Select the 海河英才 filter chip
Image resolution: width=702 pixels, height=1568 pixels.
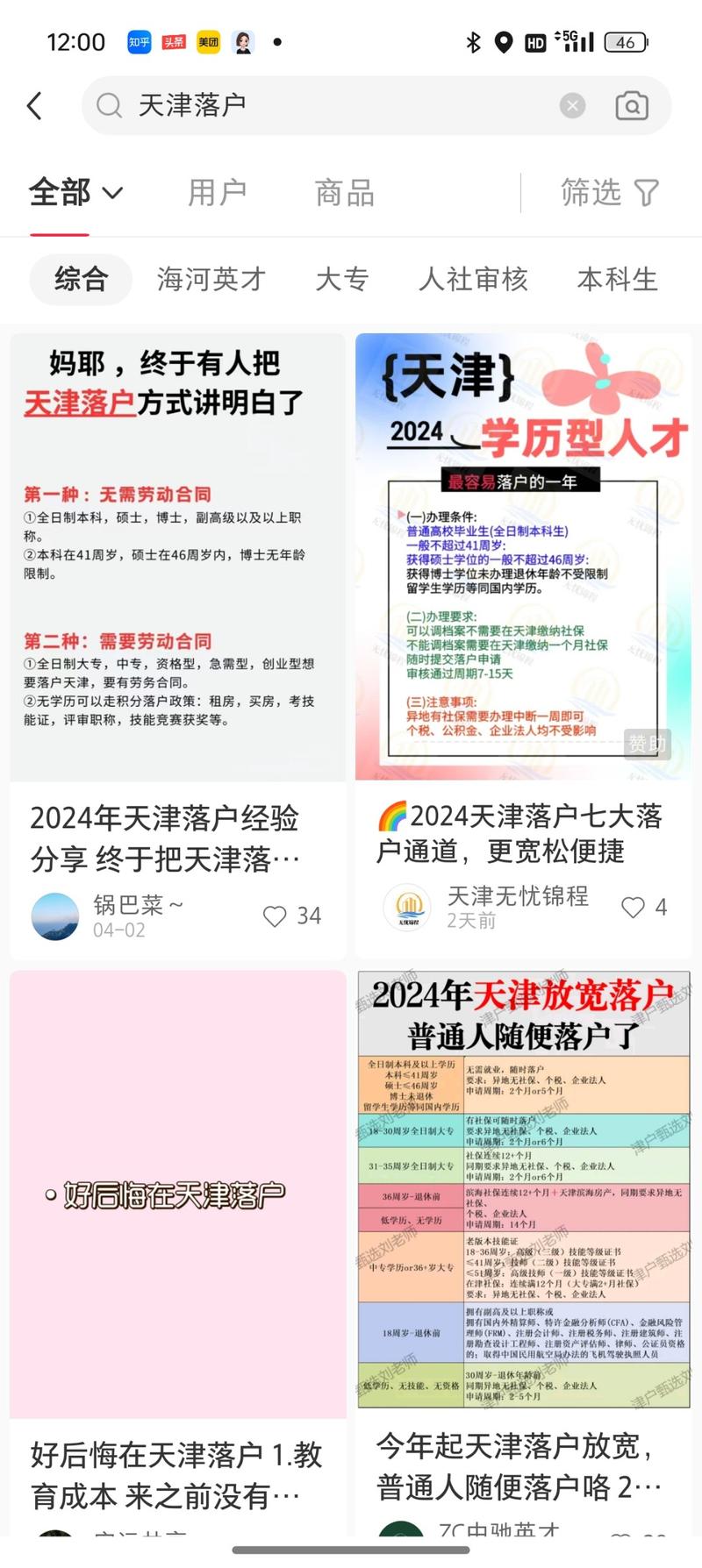(x=211, y=279)
